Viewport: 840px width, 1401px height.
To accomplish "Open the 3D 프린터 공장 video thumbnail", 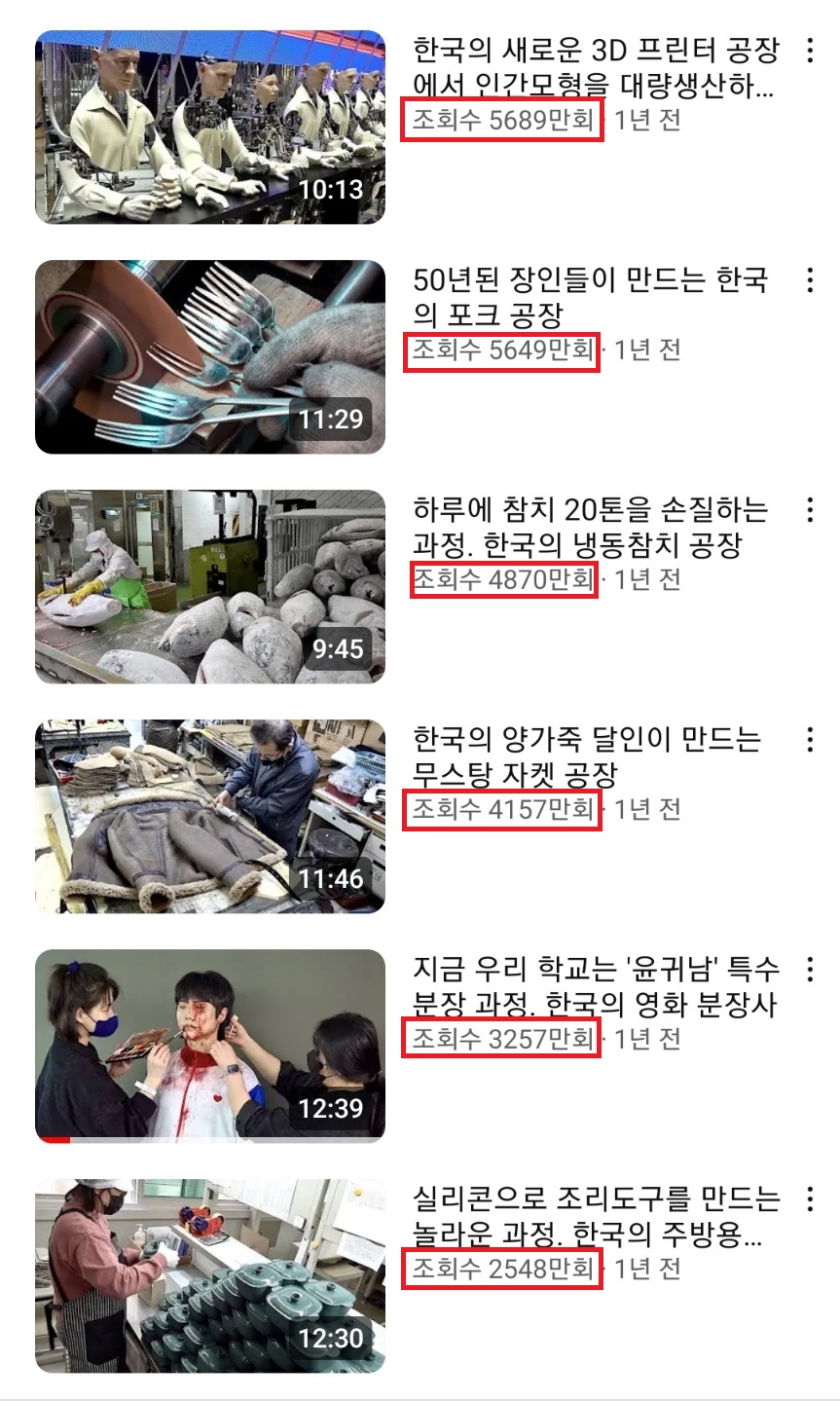I will coord(209,127).
